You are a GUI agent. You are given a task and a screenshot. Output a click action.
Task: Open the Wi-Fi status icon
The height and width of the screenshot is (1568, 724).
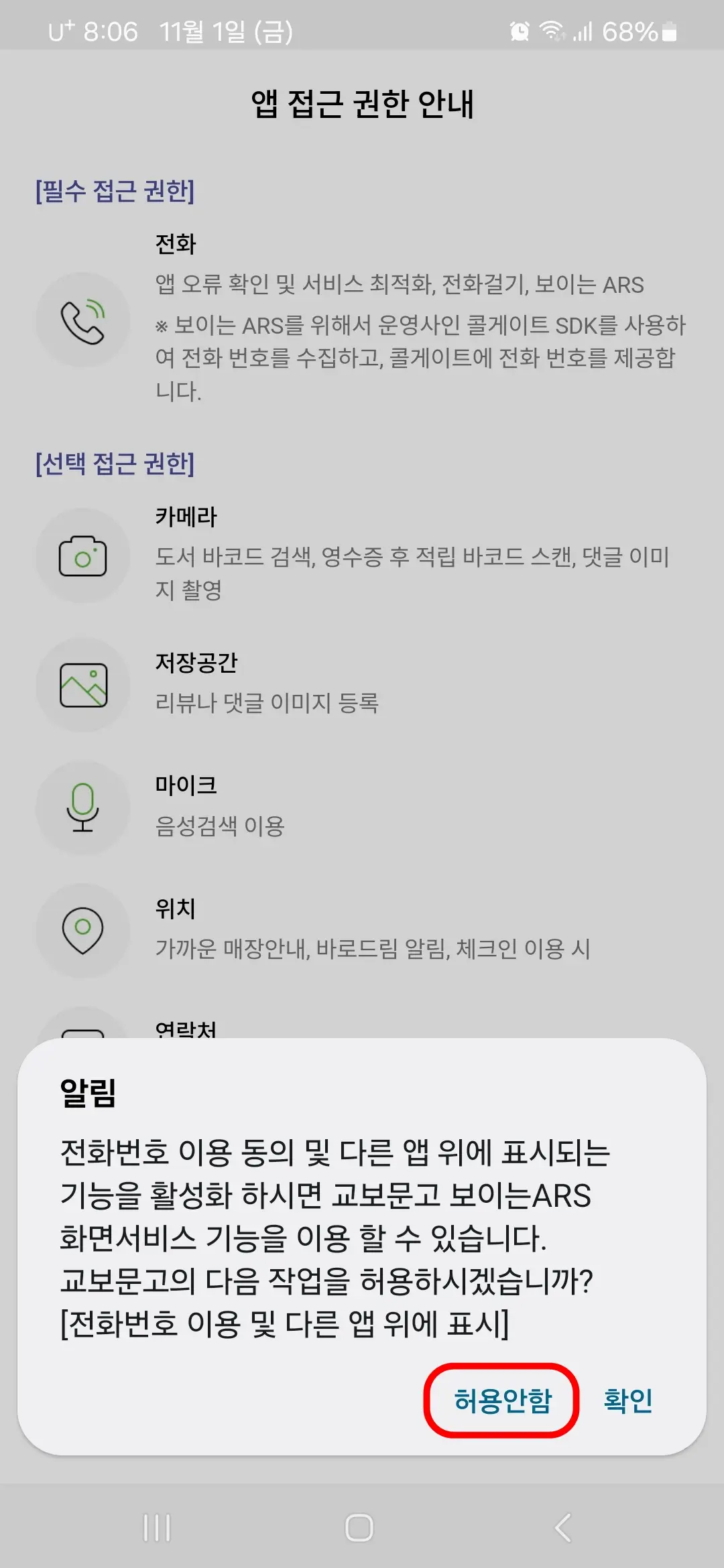pos(551,30)
